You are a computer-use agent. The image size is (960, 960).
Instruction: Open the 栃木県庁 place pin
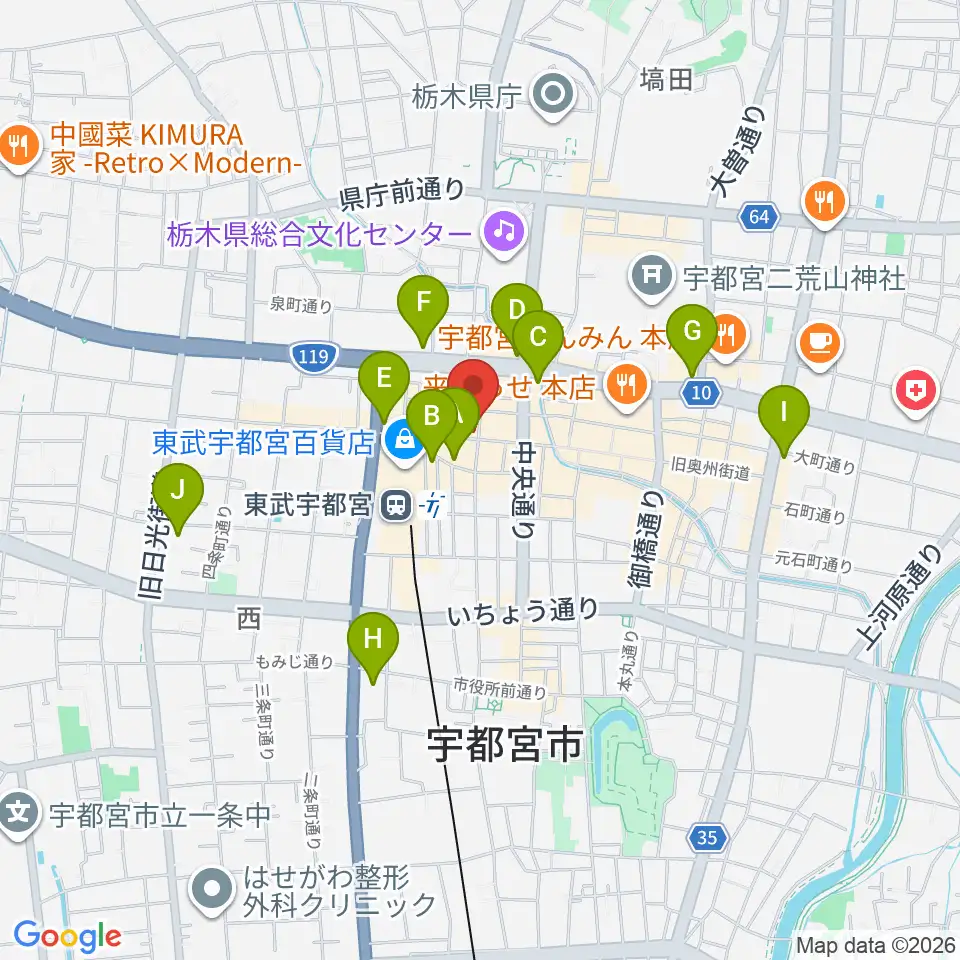[x=552, y=96]
